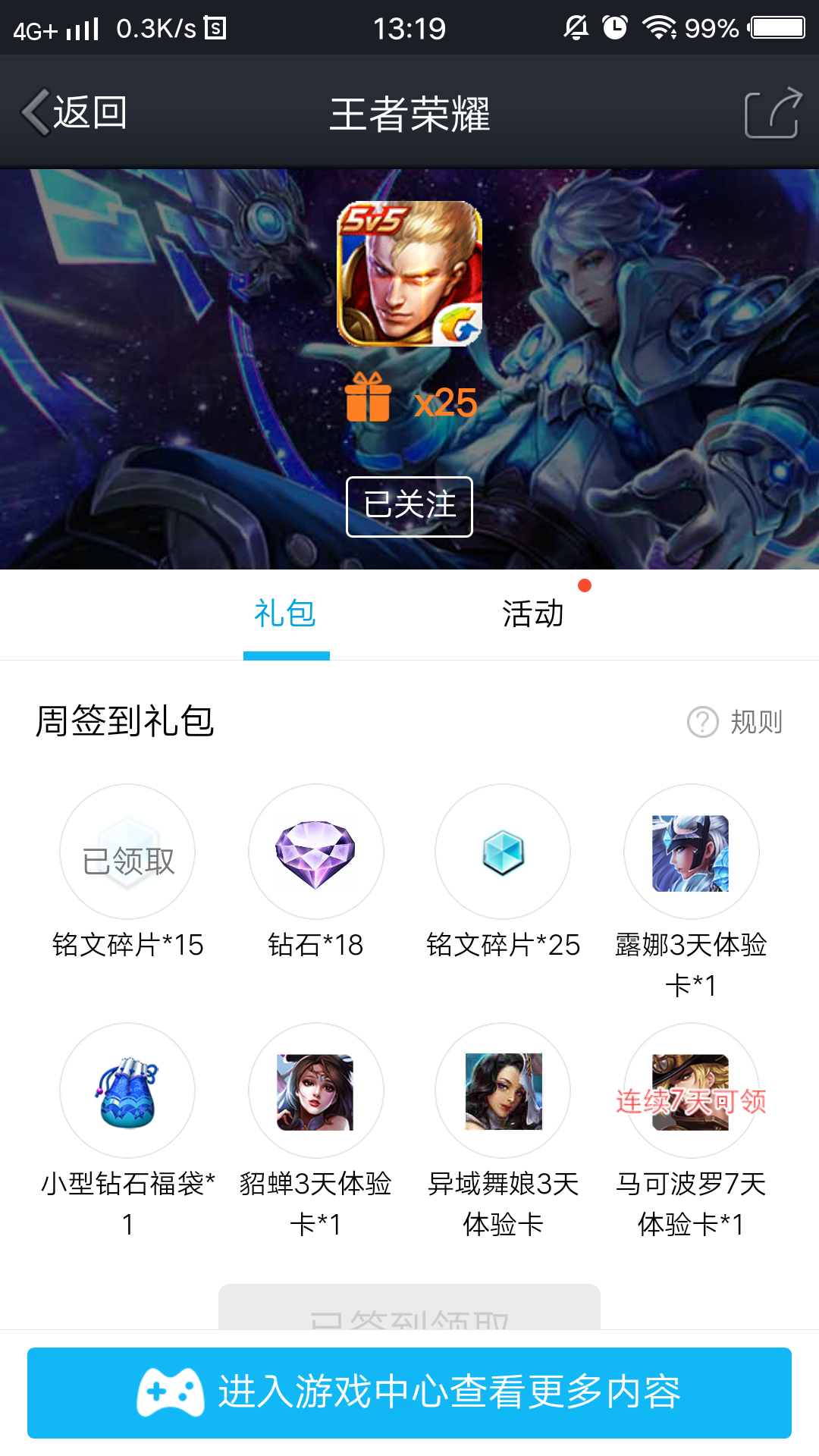Select the 异域舞娘3天体验卡 gift
The height and width of the screenshot is (1456, 819).
(x=503, y=1090)
